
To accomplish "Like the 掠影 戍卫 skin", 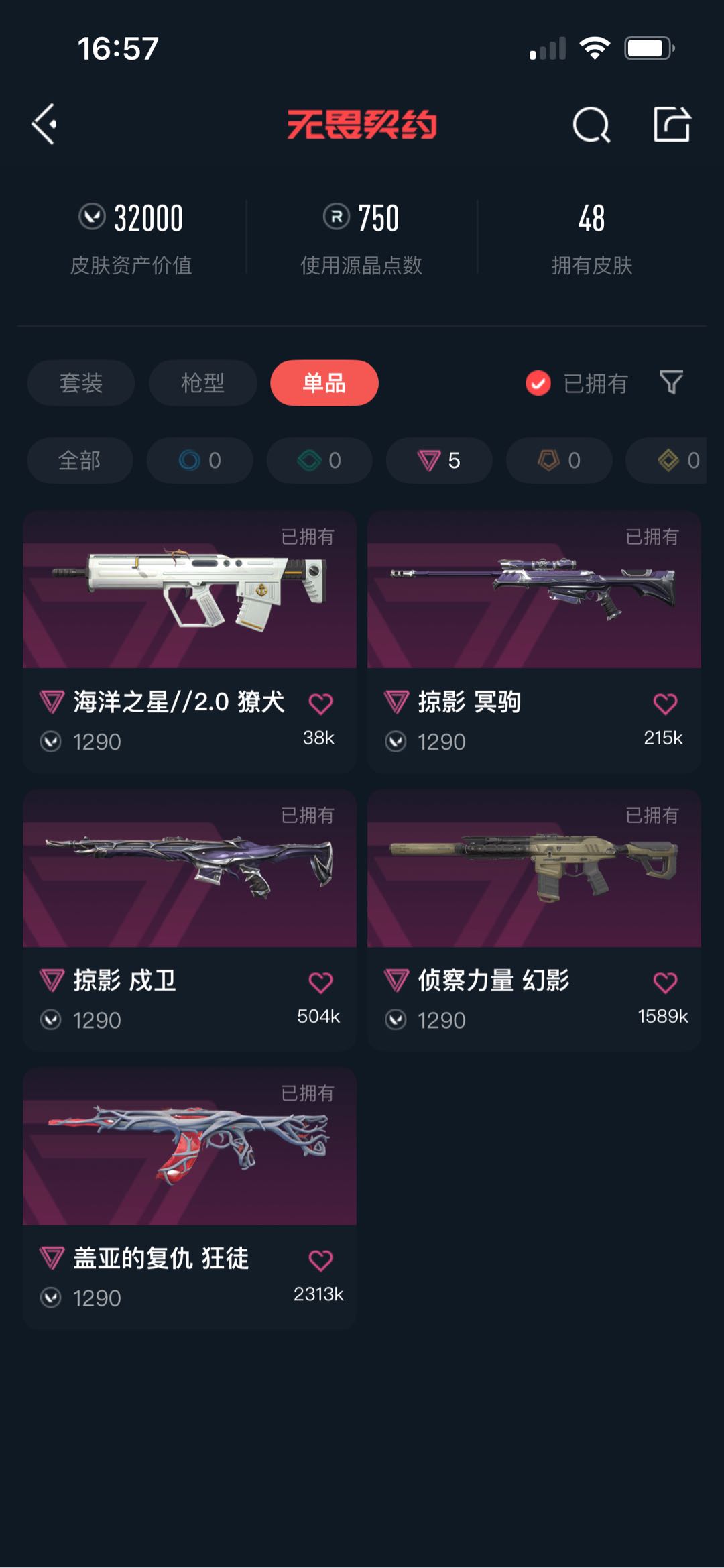I will coord(320,983).
